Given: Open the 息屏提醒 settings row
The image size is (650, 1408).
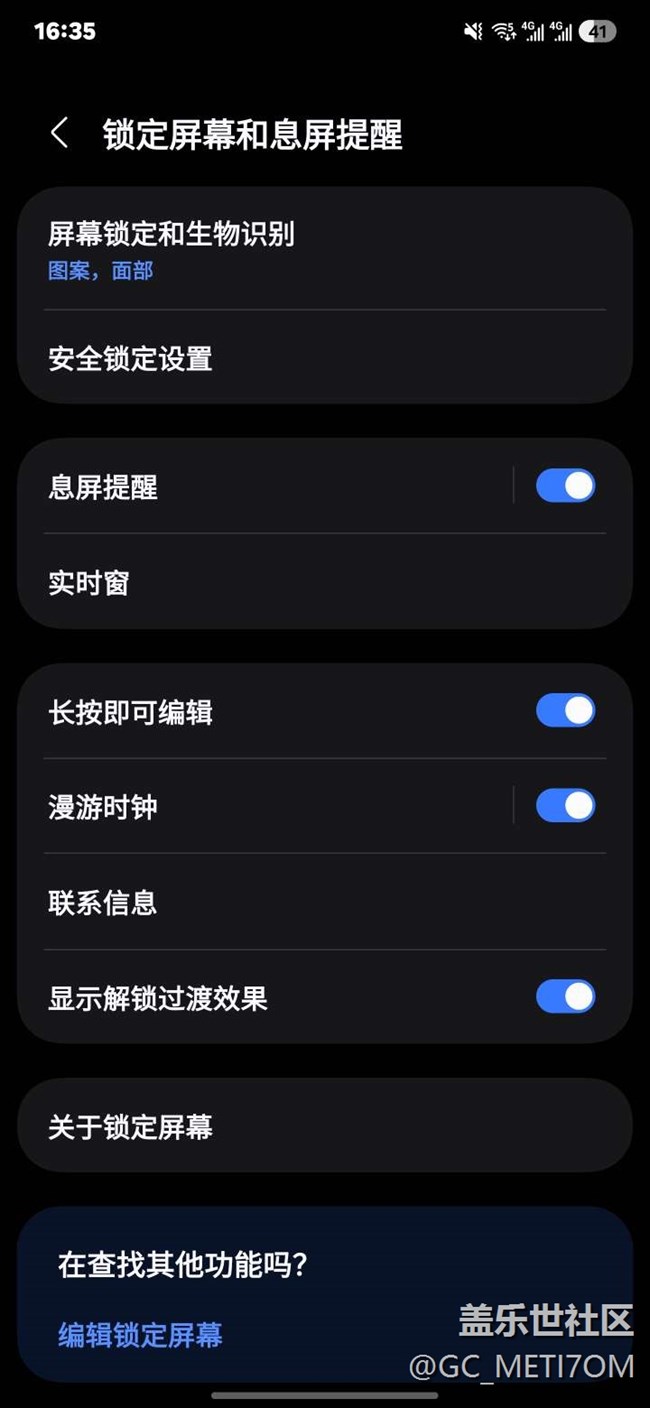Looking at the screenshot, I should (x=265, y=486).
